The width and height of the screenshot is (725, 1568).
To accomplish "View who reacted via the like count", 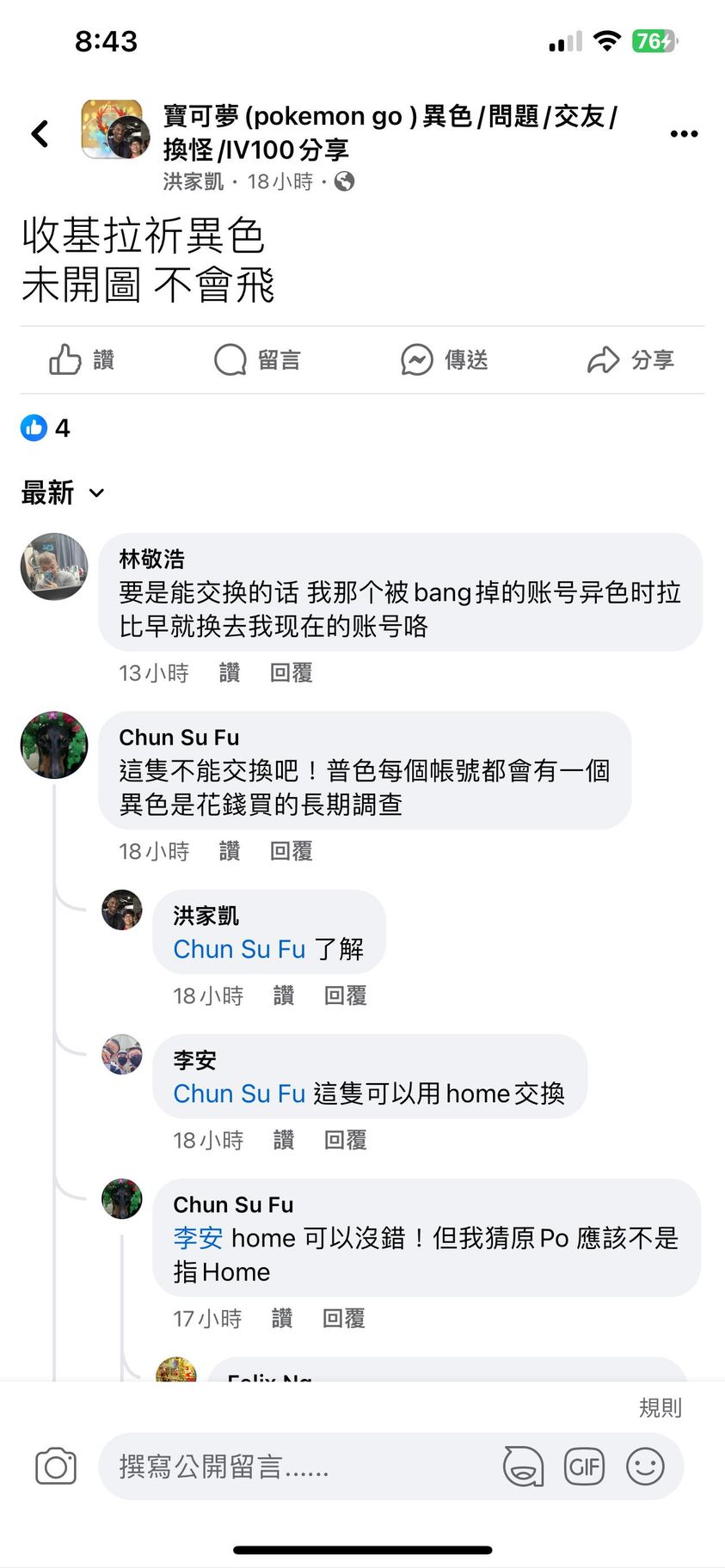I will click(x=46, y=427).
